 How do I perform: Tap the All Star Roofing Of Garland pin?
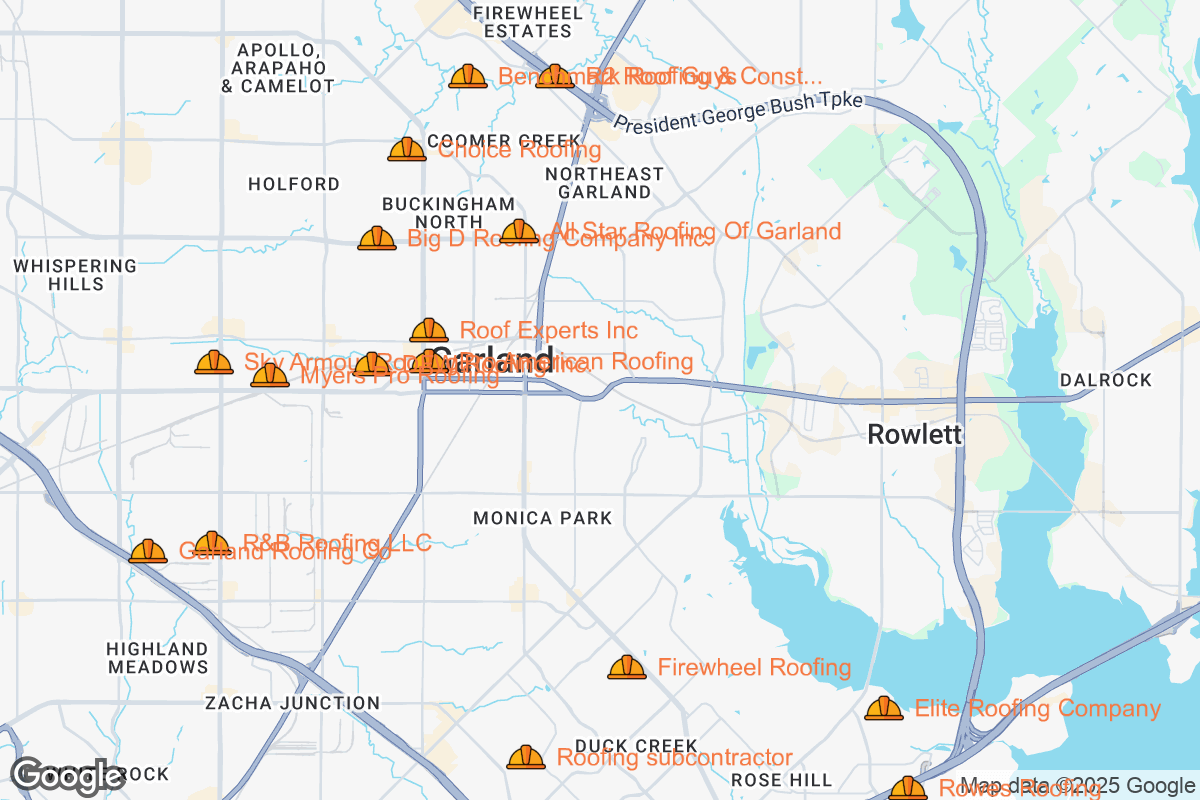pos(519,232)
